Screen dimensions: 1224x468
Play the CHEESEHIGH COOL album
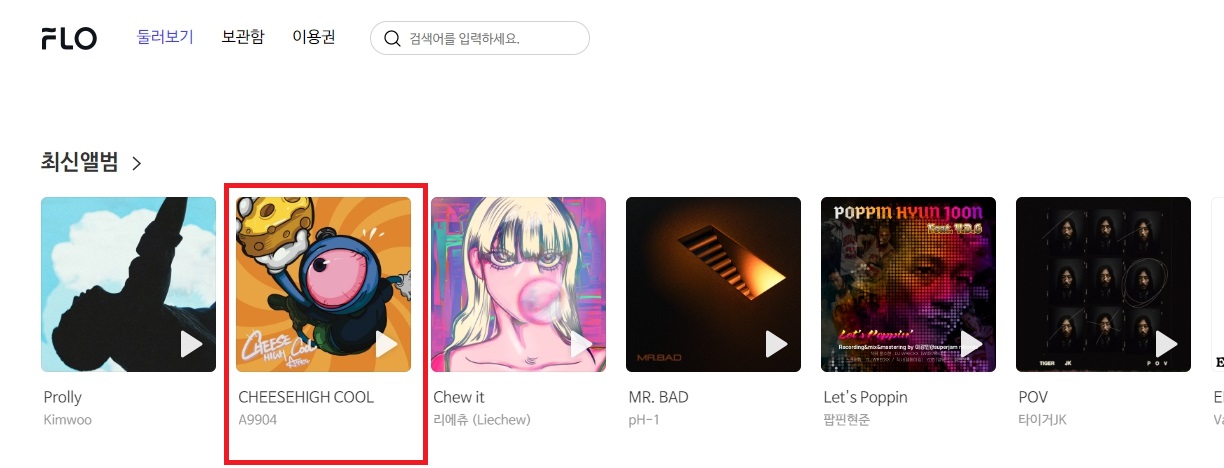[x=386, y=344]
